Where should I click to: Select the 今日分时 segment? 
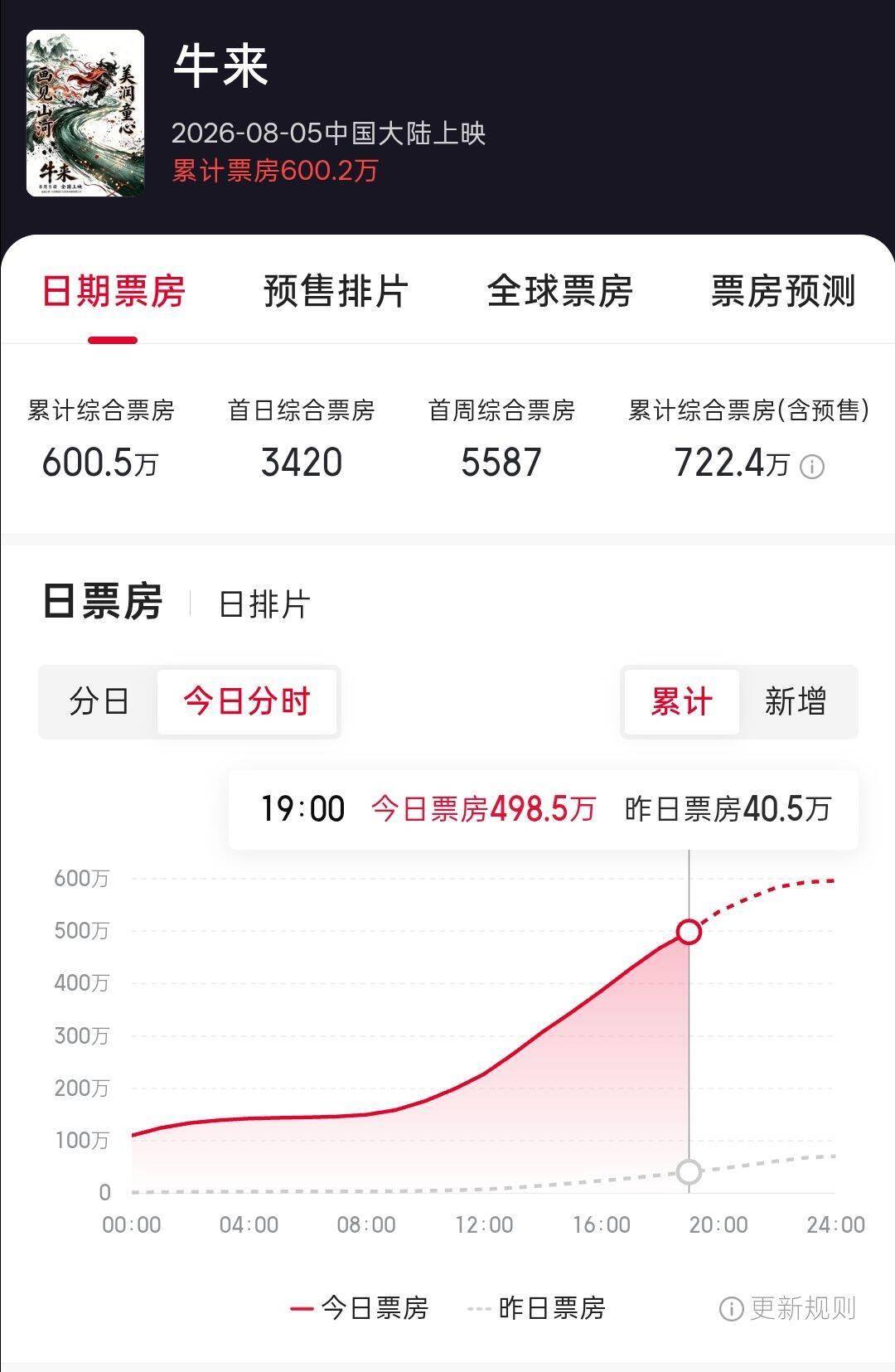click(x=247, y=701)
